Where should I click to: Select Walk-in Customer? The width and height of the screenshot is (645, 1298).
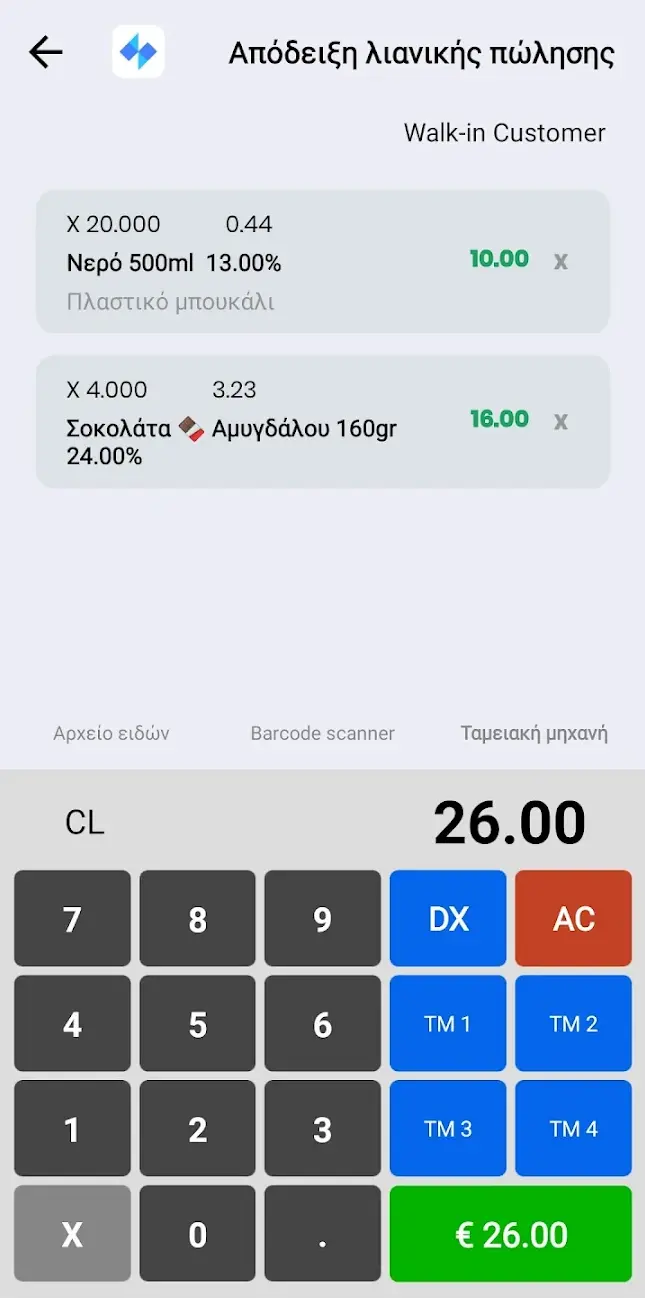click(505, 133)
